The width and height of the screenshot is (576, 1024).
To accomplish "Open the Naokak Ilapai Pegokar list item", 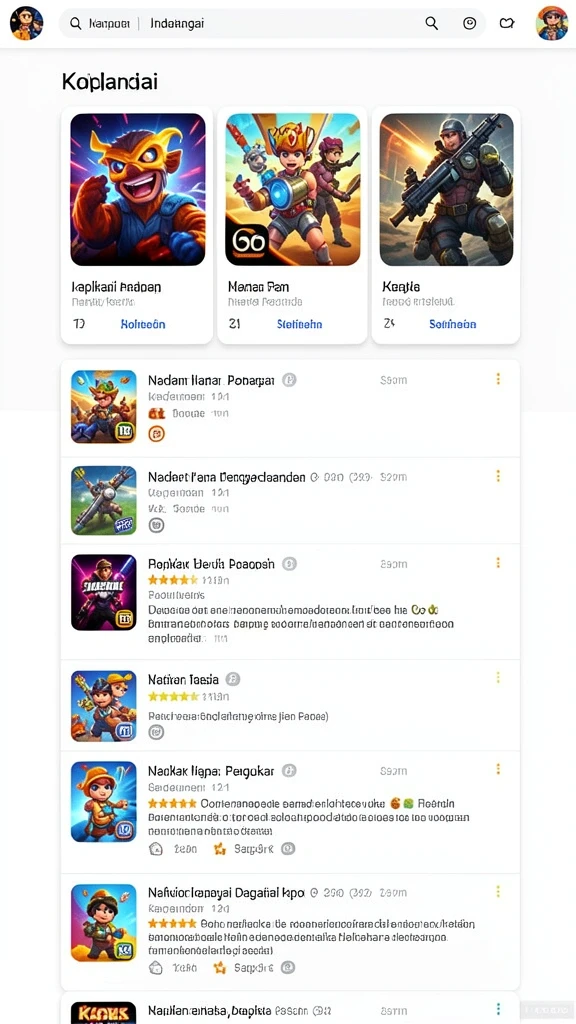I will click(x=290, y=811).
